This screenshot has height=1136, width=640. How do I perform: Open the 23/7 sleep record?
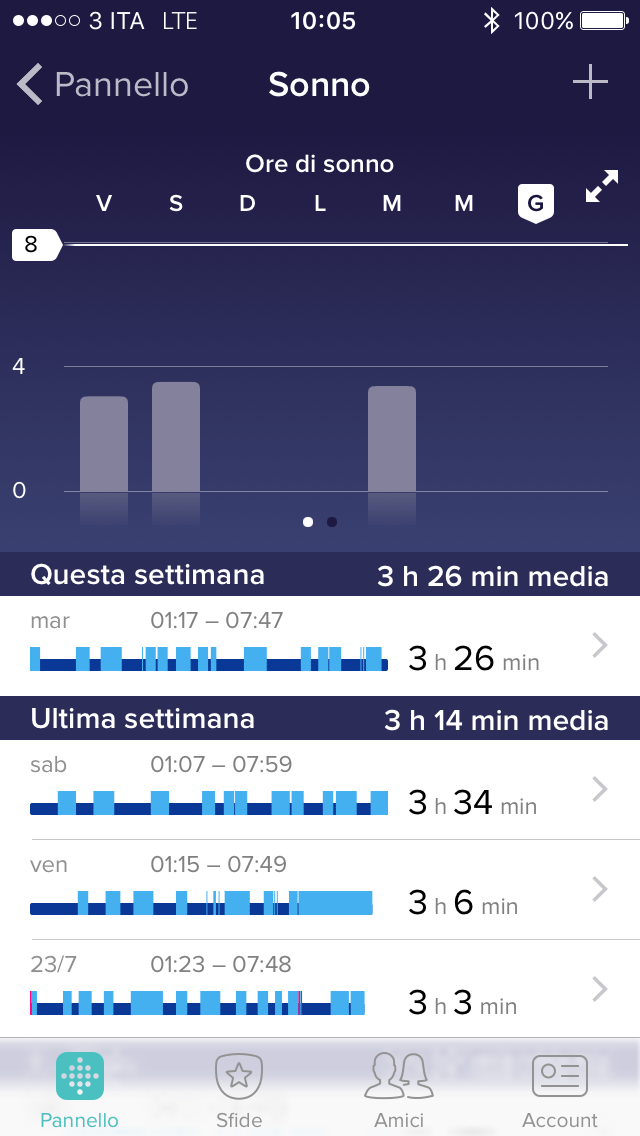[320, 989]
